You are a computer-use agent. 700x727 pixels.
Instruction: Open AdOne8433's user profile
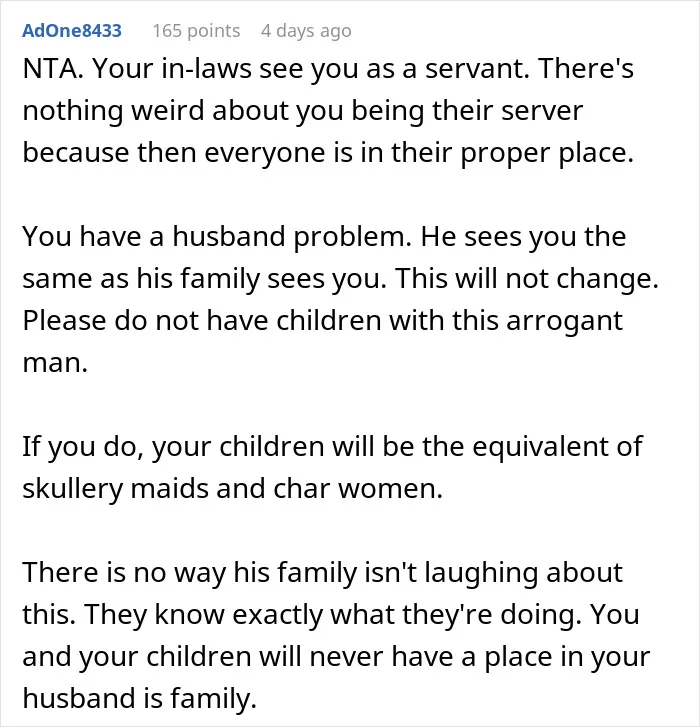point(72,31)
